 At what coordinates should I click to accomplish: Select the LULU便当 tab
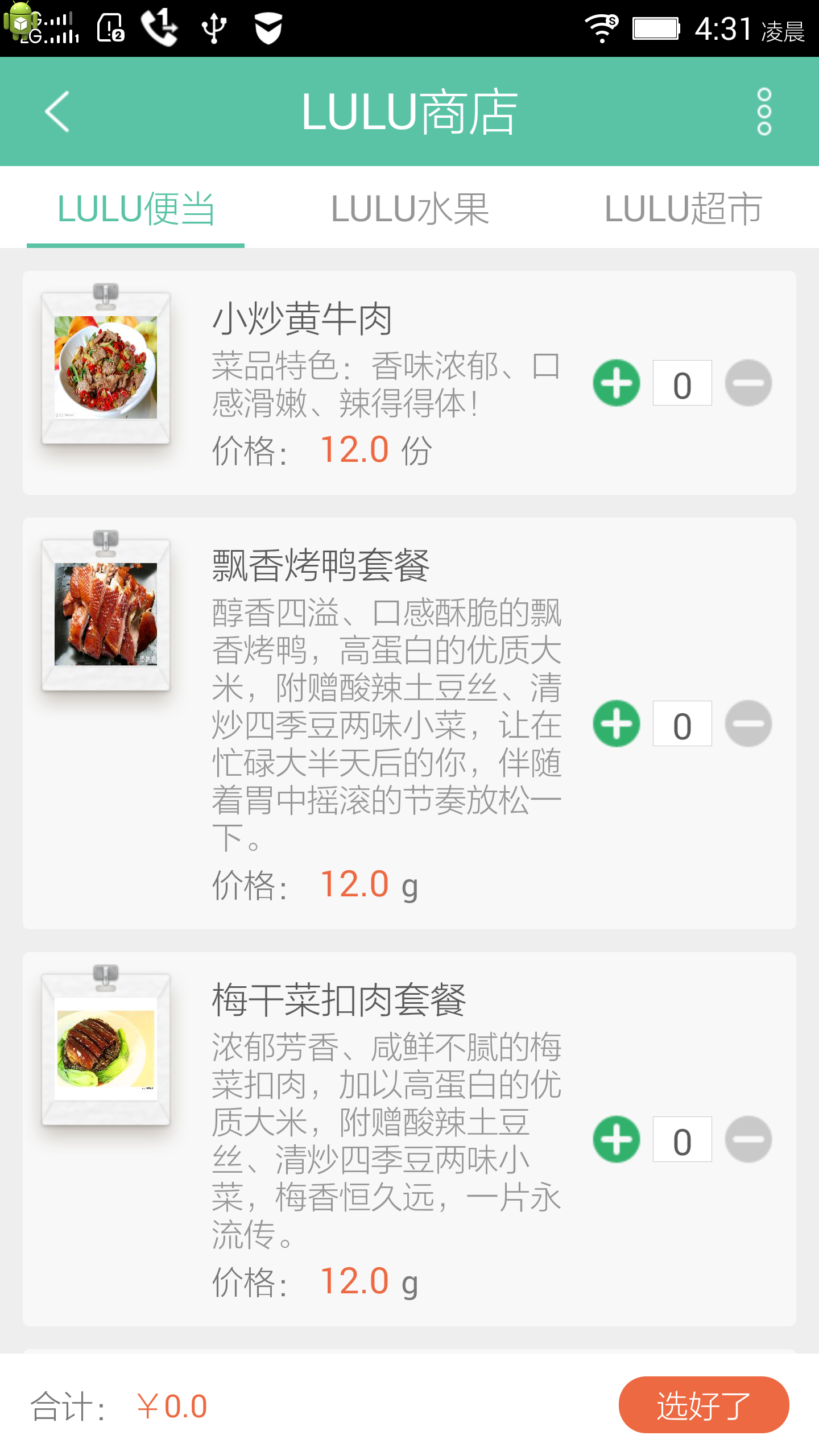tap(135, 209)
